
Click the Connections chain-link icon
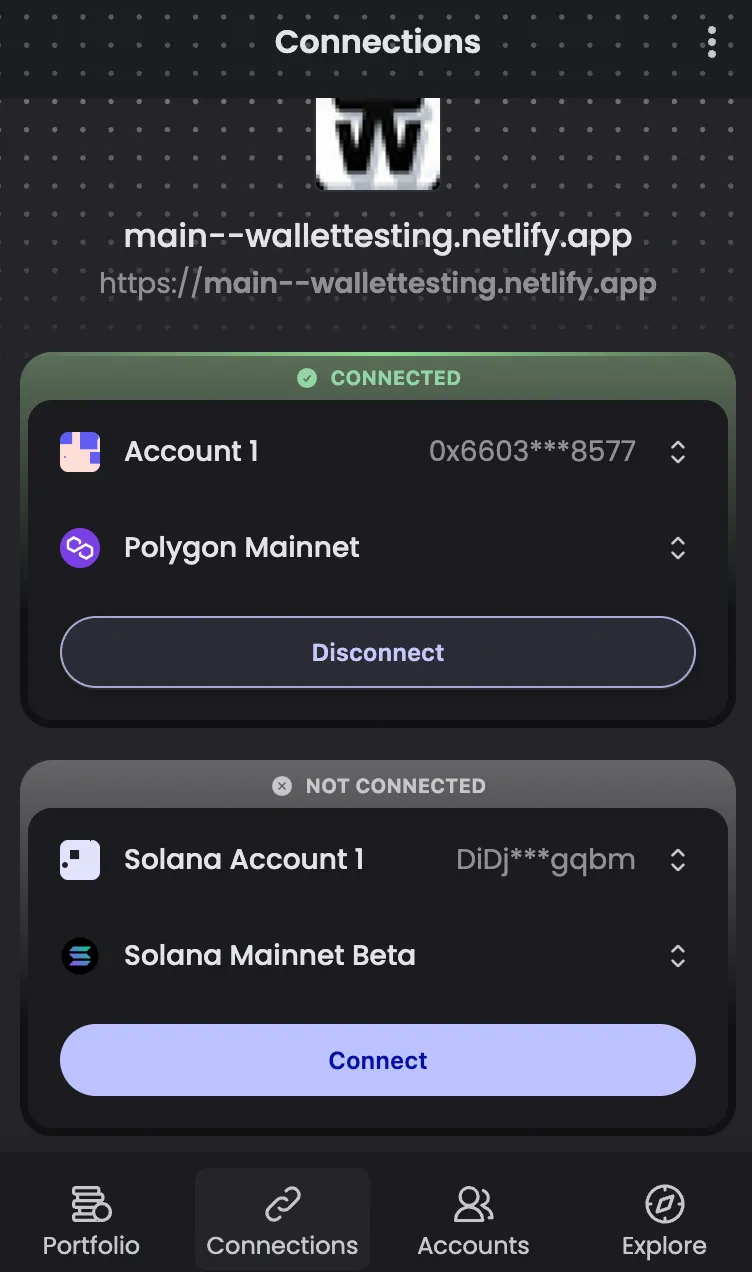[x=282, y=1203]
